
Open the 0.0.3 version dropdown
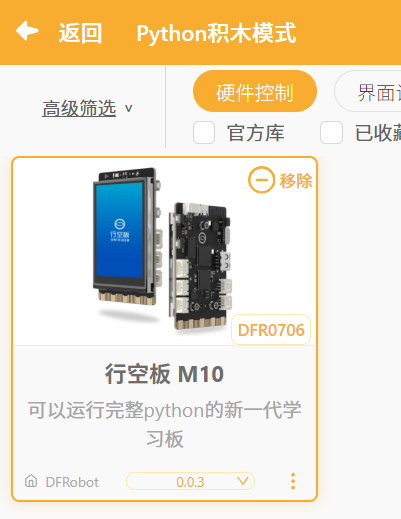(x=190, y=481)
